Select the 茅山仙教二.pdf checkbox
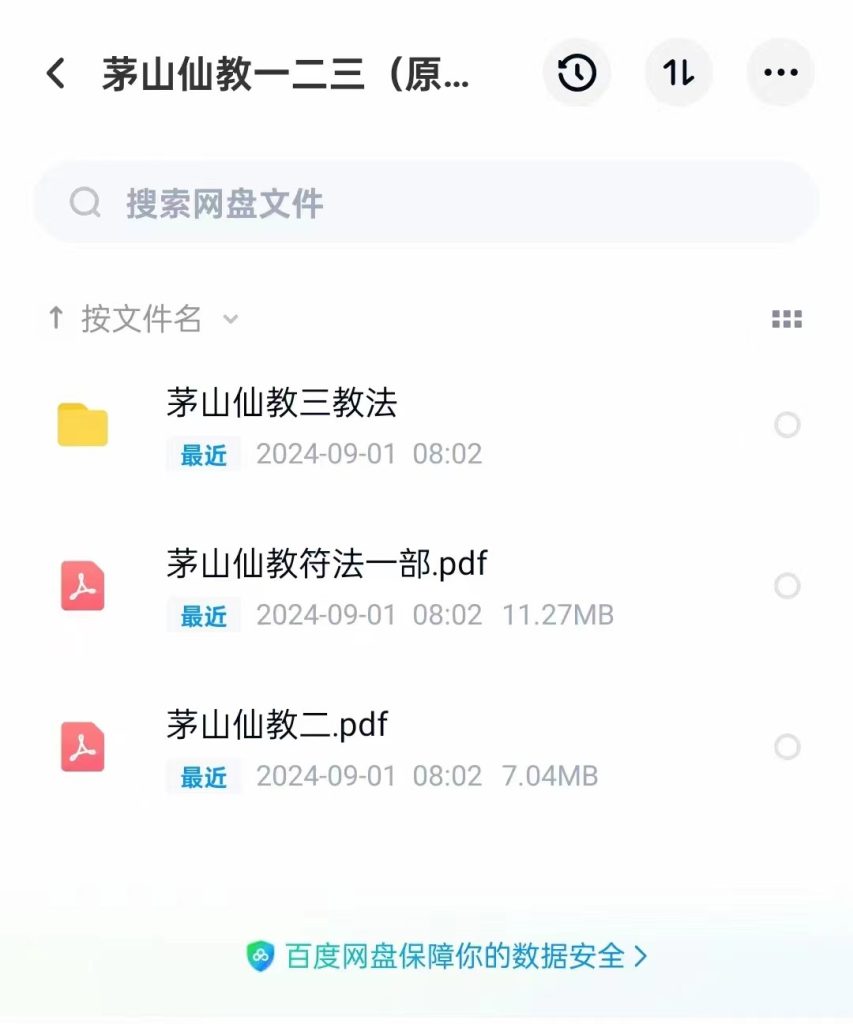Screen dimensions: 853x1024 coord(787,746)
